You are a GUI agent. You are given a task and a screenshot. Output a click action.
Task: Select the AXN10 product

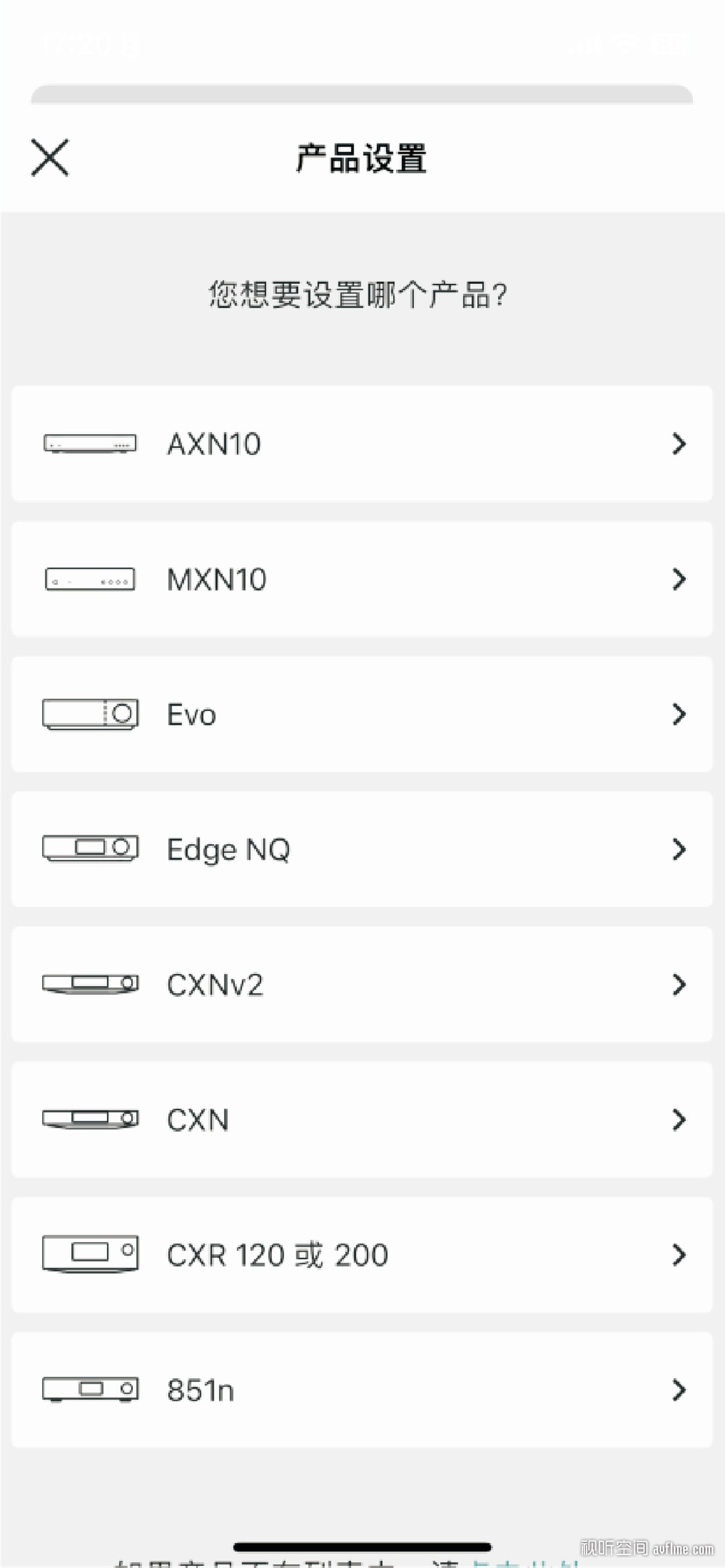coord(362,443)
